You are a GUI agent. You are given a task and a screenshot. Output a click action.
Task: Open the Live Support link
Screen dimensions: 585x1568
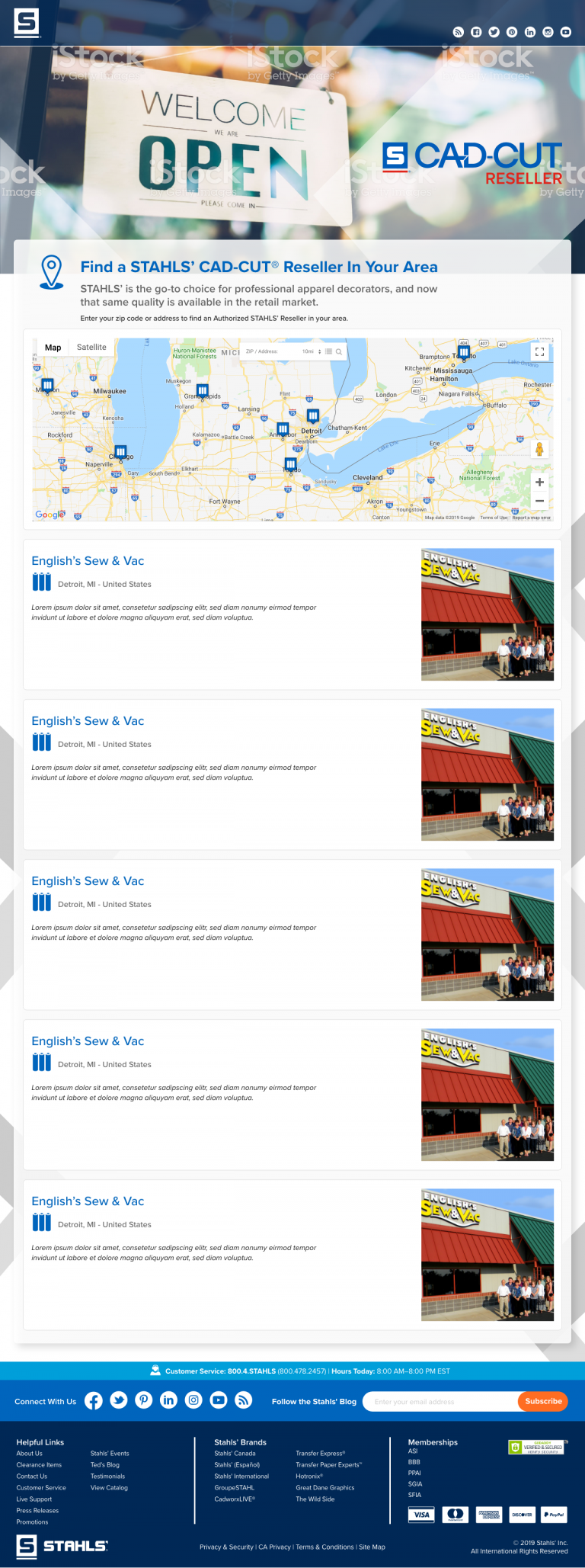point(34,1499)
